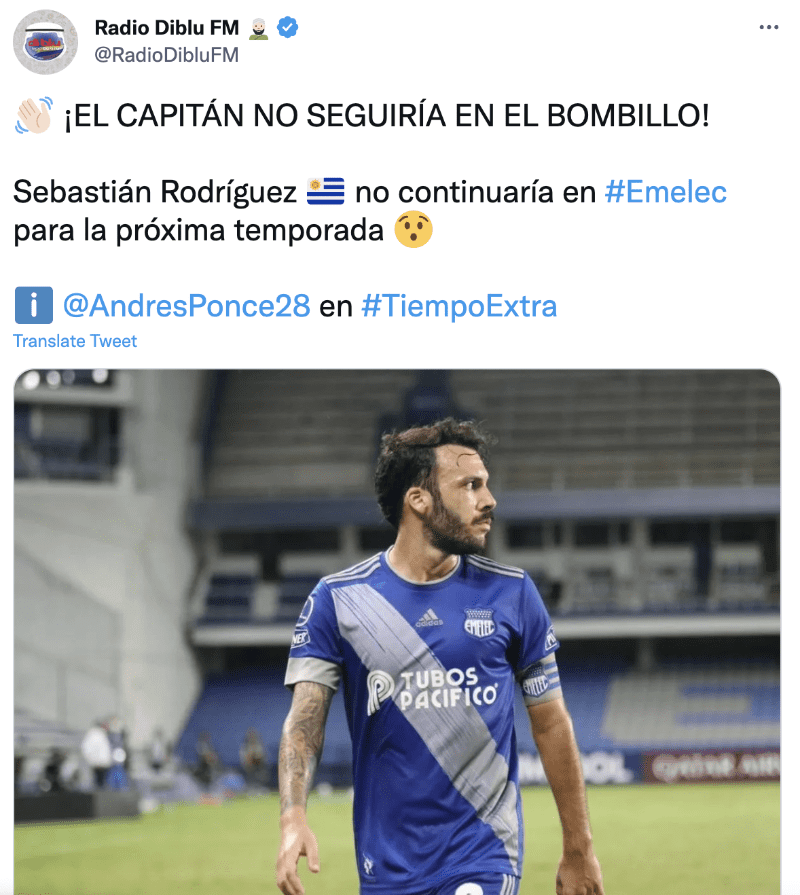This screenshot has height=895, width=800.
Task: Open the #TiempoExtra hashtag
Action: (459, 305)
